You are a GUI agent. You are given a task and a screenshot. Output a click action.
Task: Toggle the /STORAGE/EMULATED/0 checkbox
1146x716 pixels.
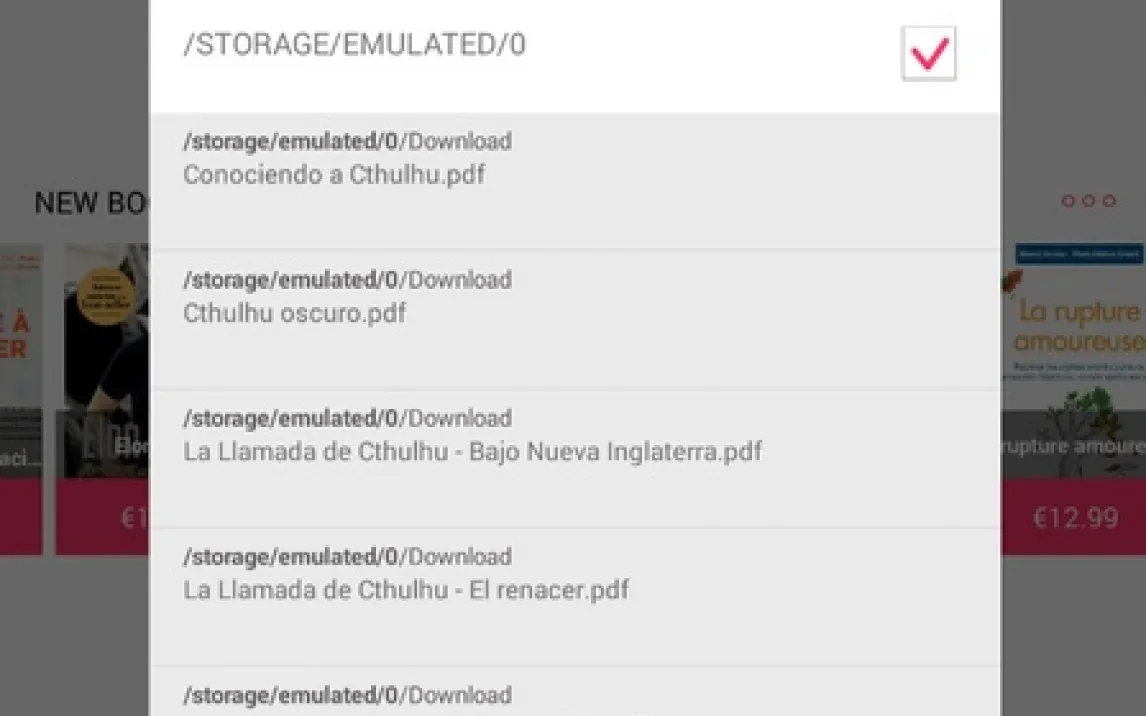[929, 53]
